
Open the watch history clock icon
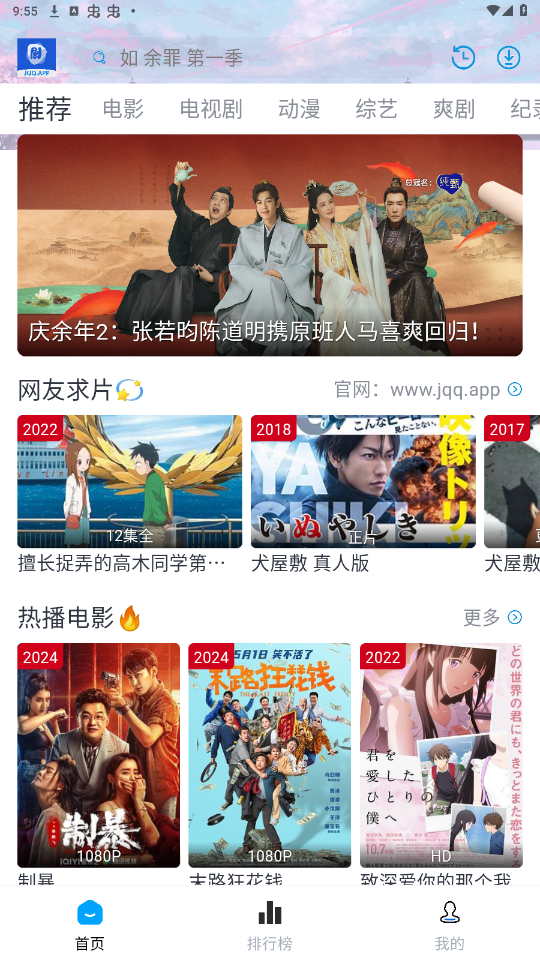pos(463,58)
